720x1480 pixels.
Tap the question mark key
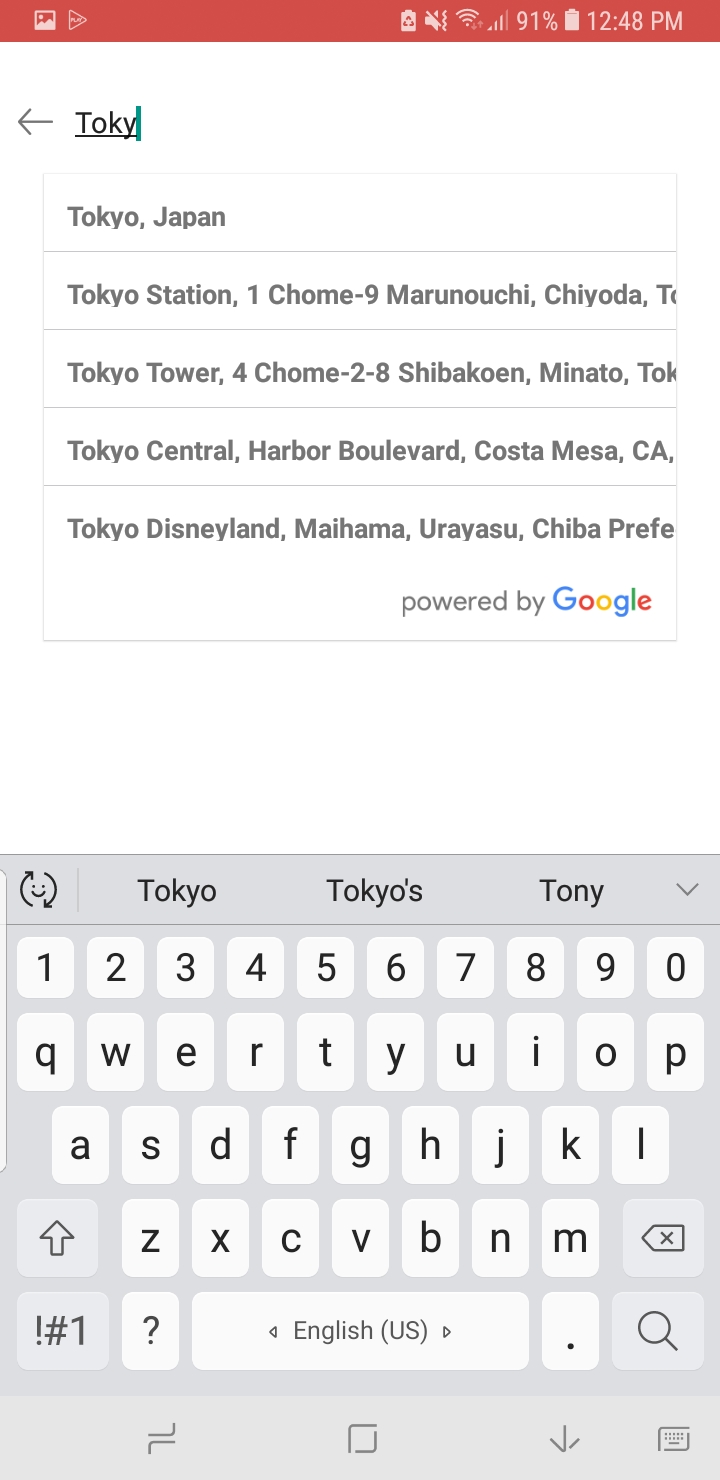pos(150,1330)
